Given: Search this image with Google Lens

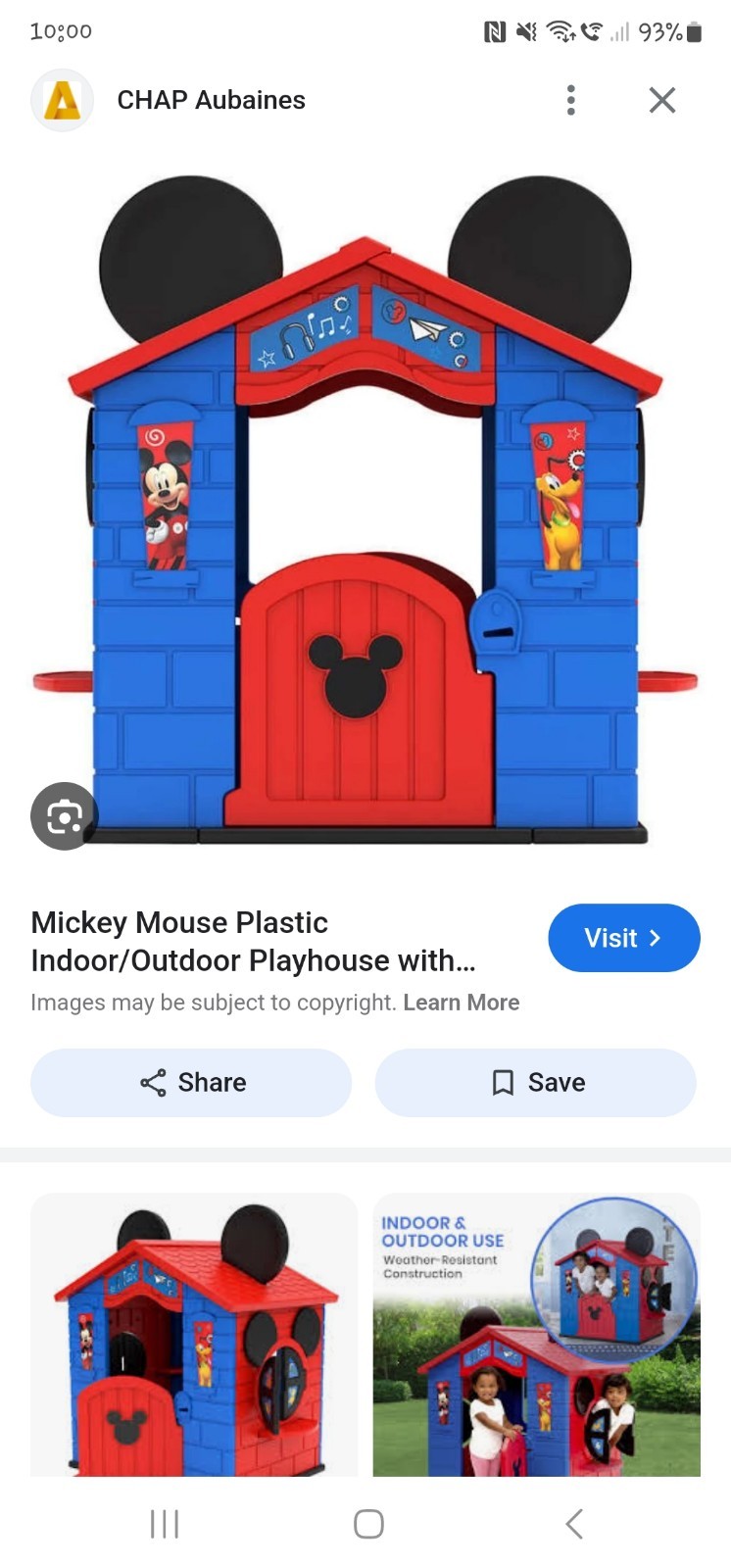Looking at the screenshot, I should (x=64, y=815).
